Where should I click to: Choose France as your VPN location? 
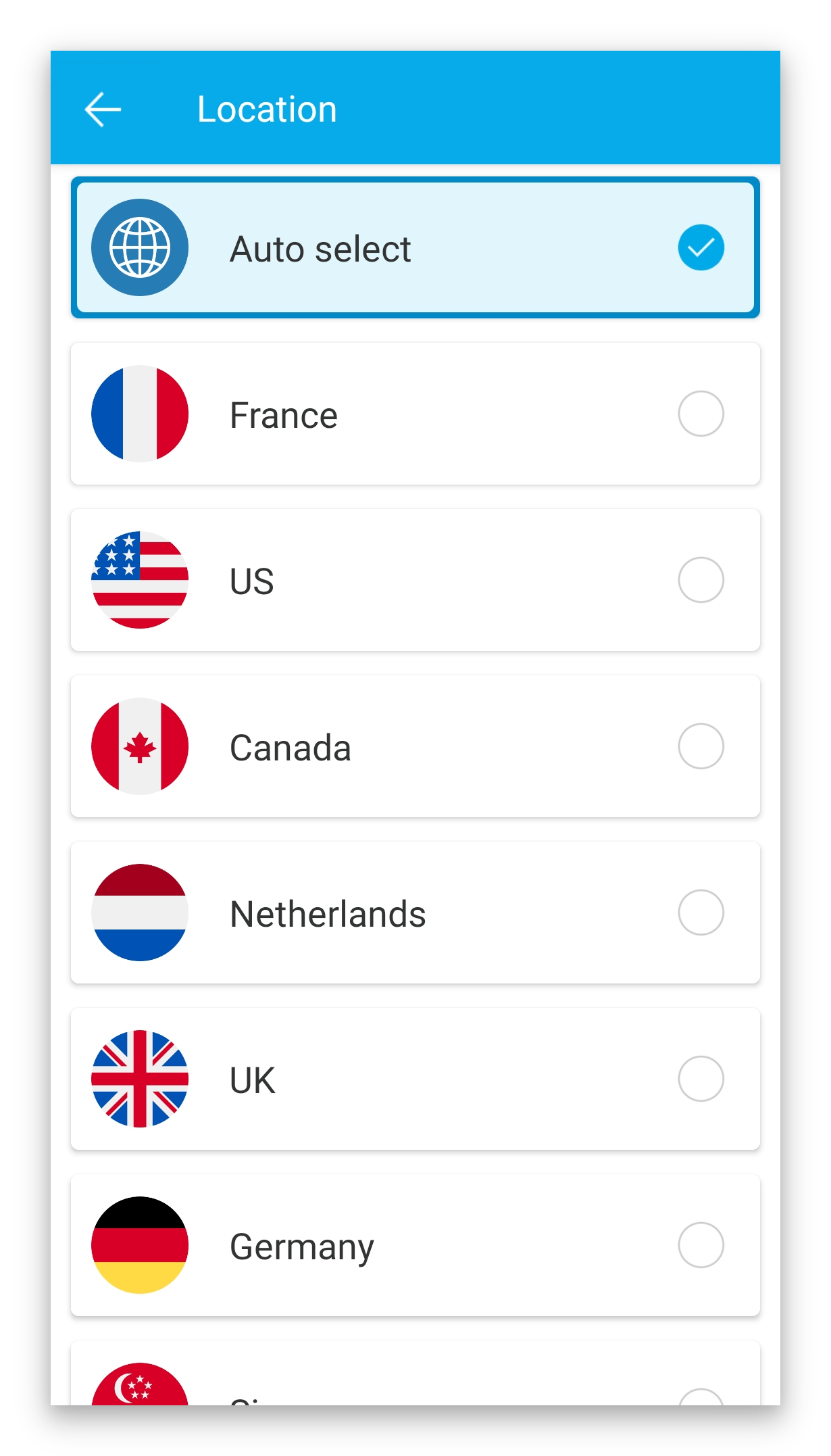[415, 414]
